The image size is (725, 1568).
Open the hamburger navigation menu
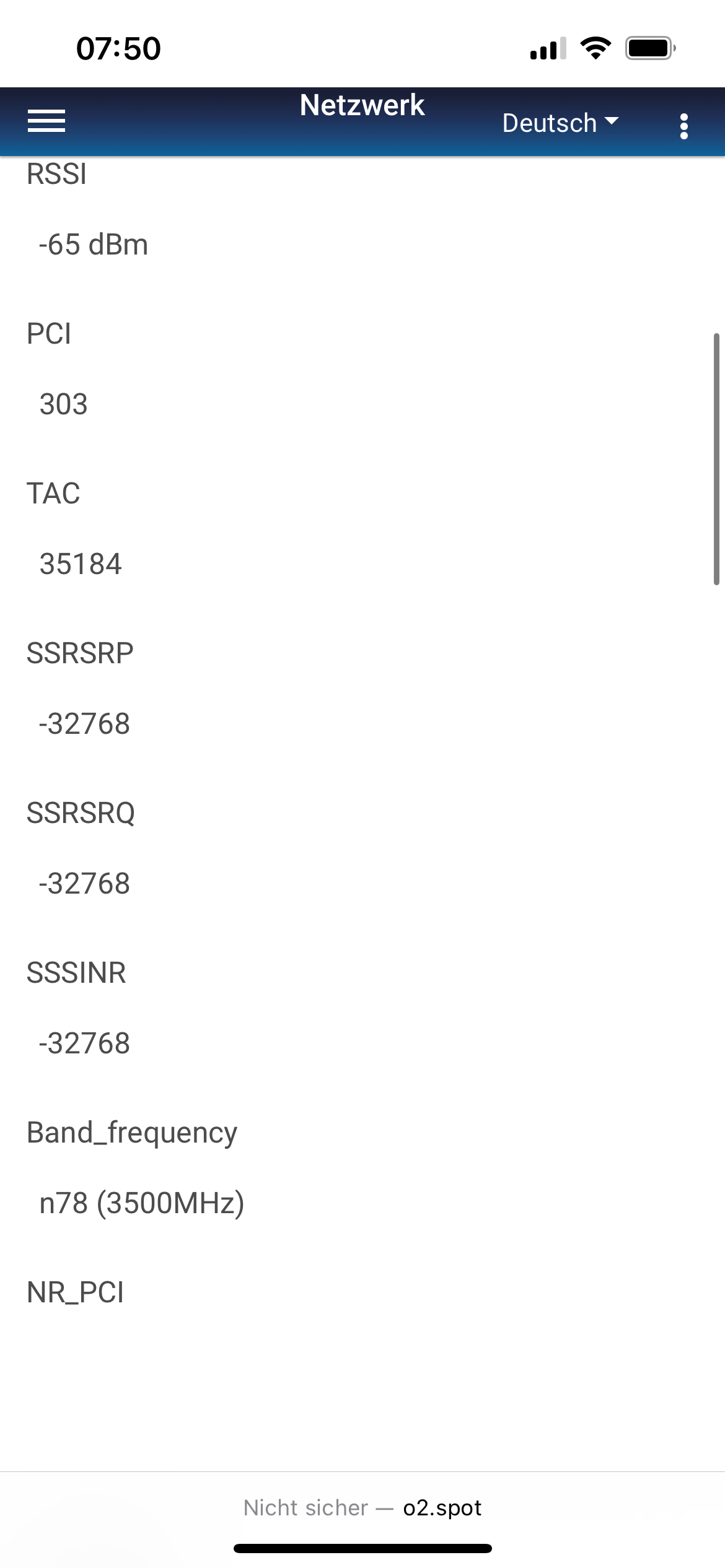pos(46,121)
